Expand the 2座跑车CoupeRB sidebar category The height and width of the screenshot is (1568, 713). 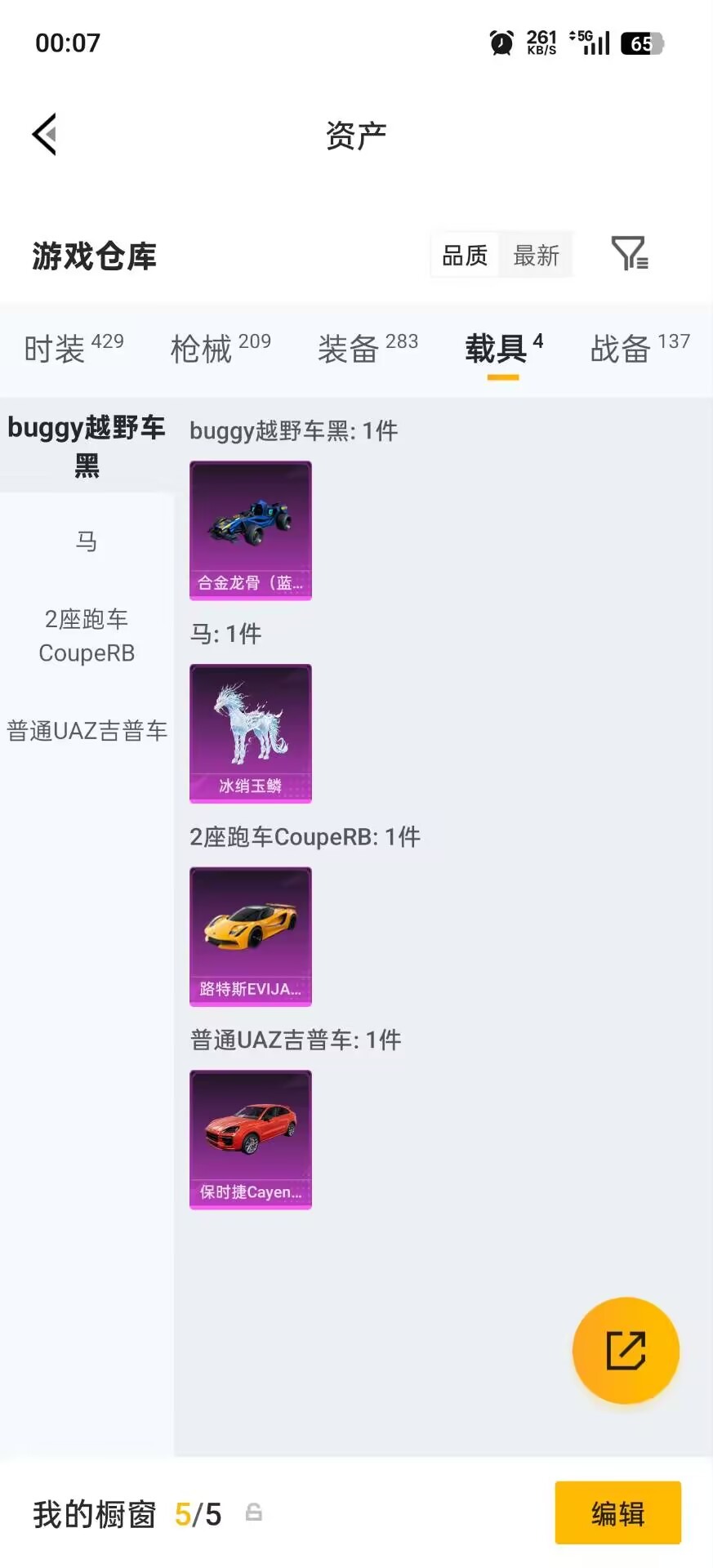tap(87, 635)
